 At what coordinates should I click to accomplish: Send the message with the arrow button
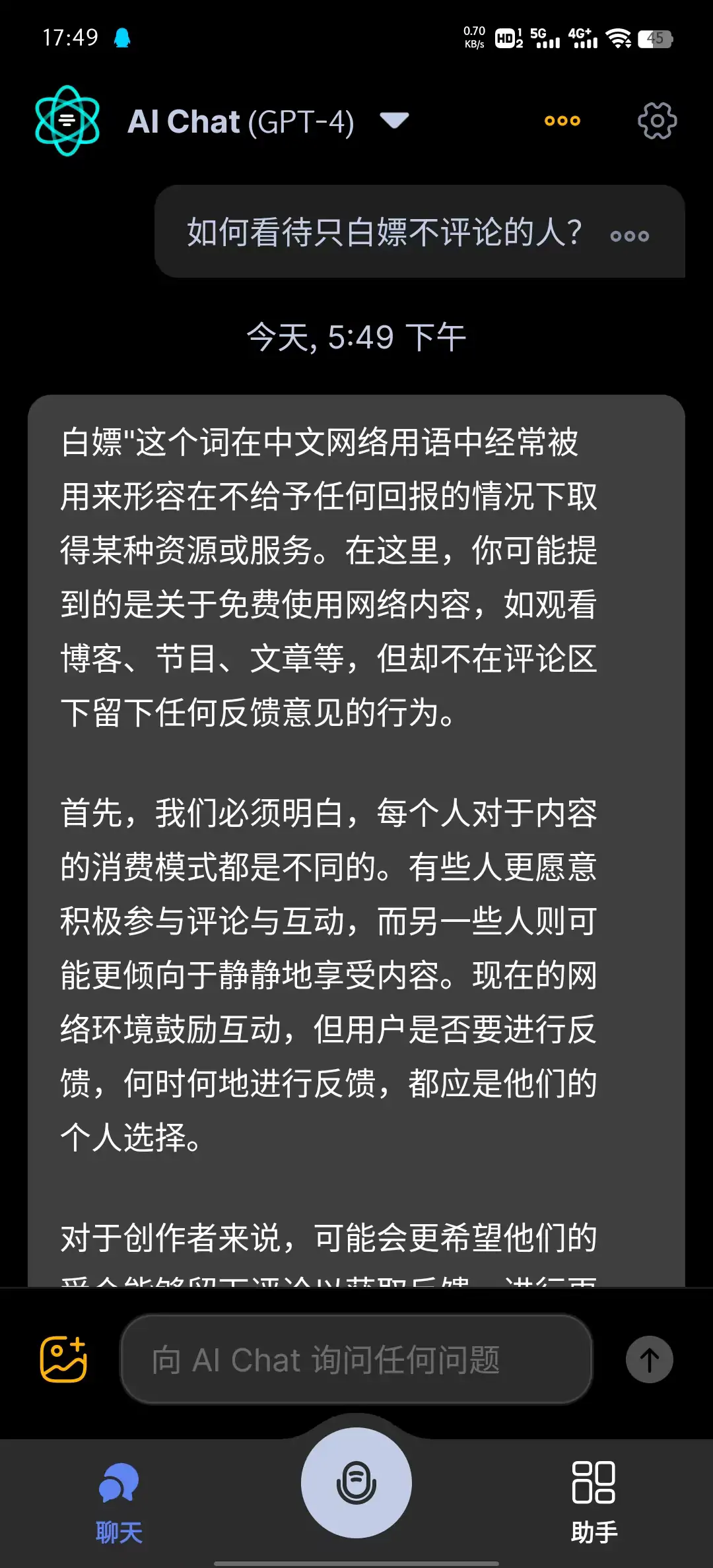[x=649, y=1359]
